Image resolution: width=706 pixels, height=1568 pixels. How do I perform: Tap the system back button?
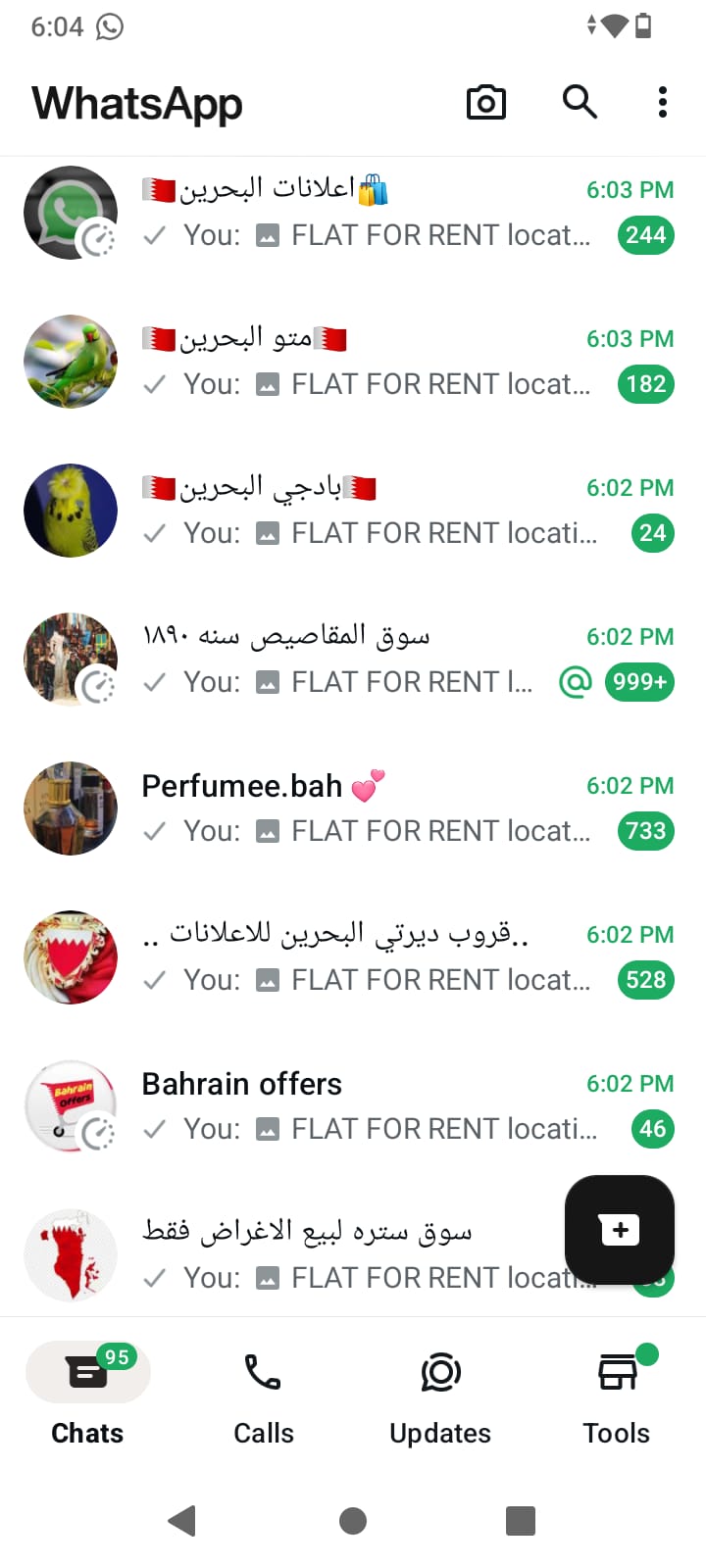[182, 1521]
